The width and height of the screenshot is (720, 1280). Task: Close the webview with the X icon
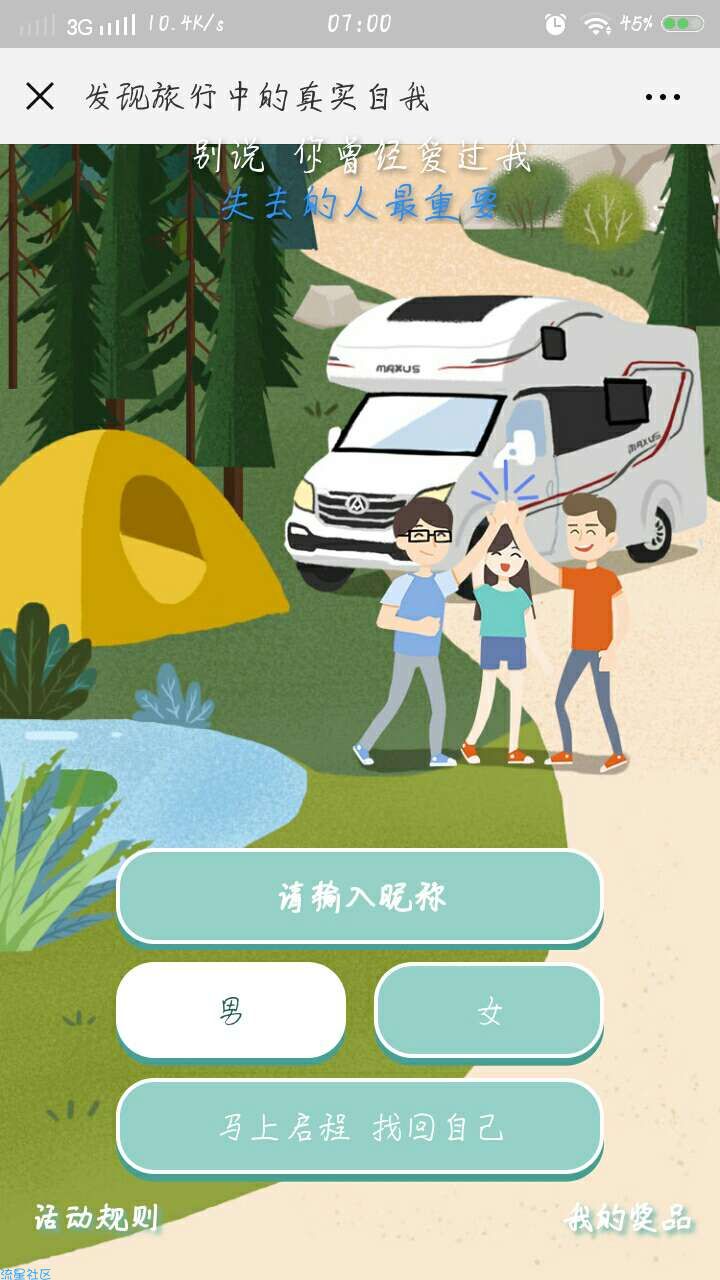(40, 96)
